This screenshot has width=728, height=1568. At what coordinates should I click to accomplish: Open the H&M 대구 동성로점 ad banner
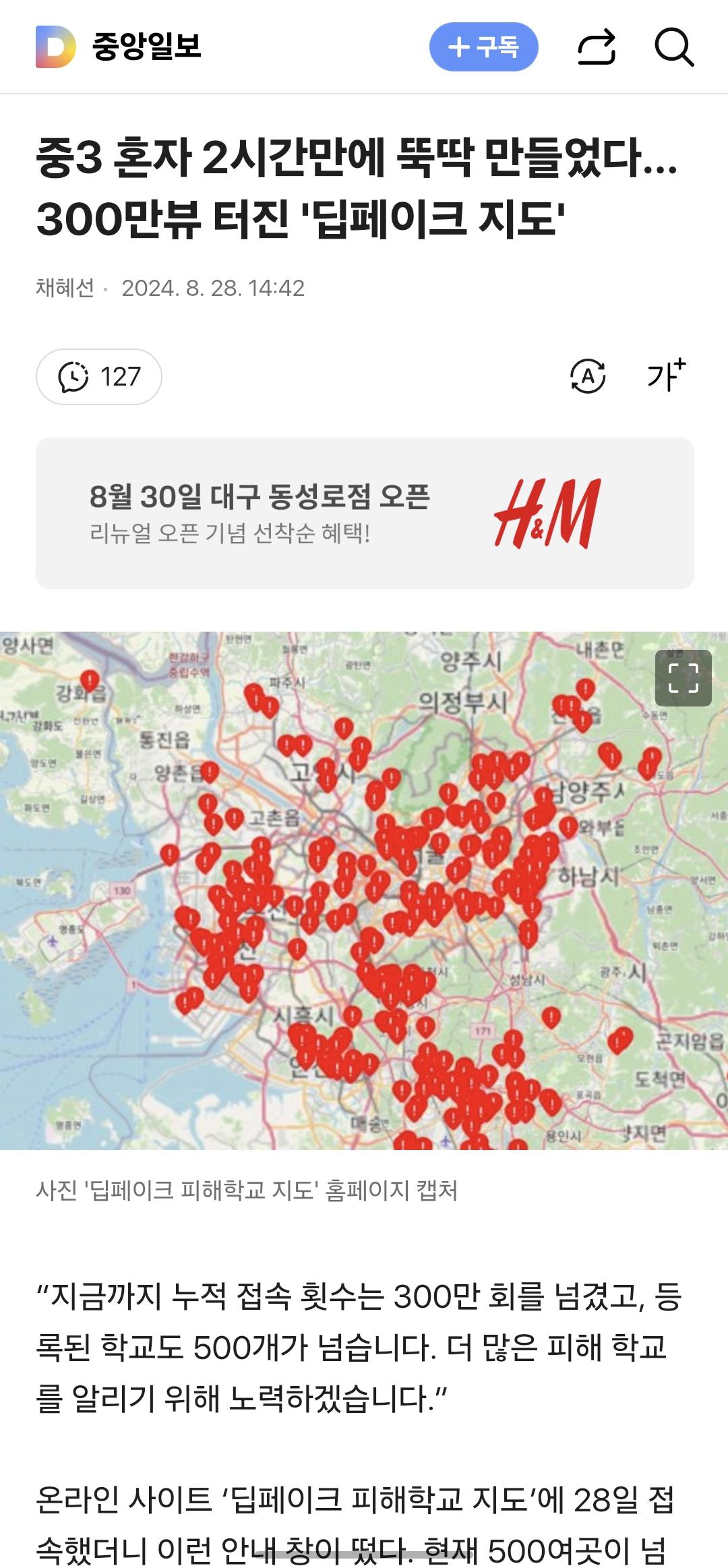(x=365, y=513)
